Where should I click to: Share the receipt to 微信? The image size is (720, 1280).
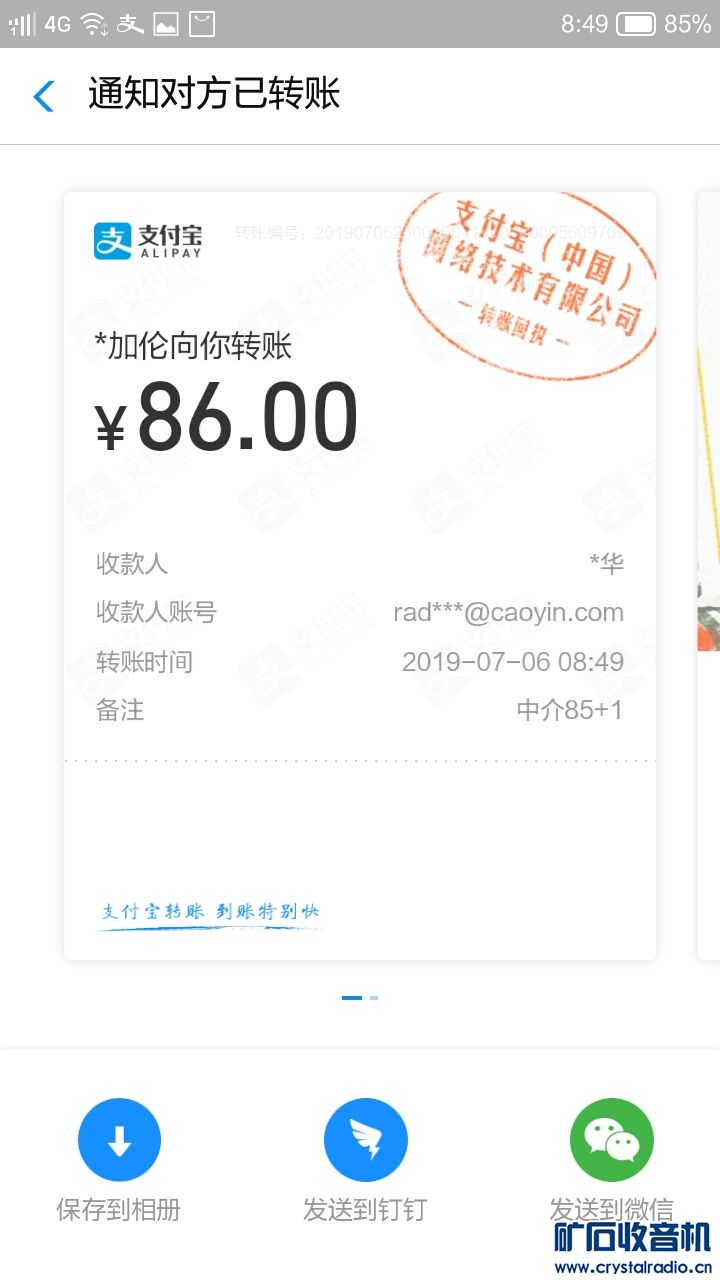pyautogui.click(x=611, y=1141)
